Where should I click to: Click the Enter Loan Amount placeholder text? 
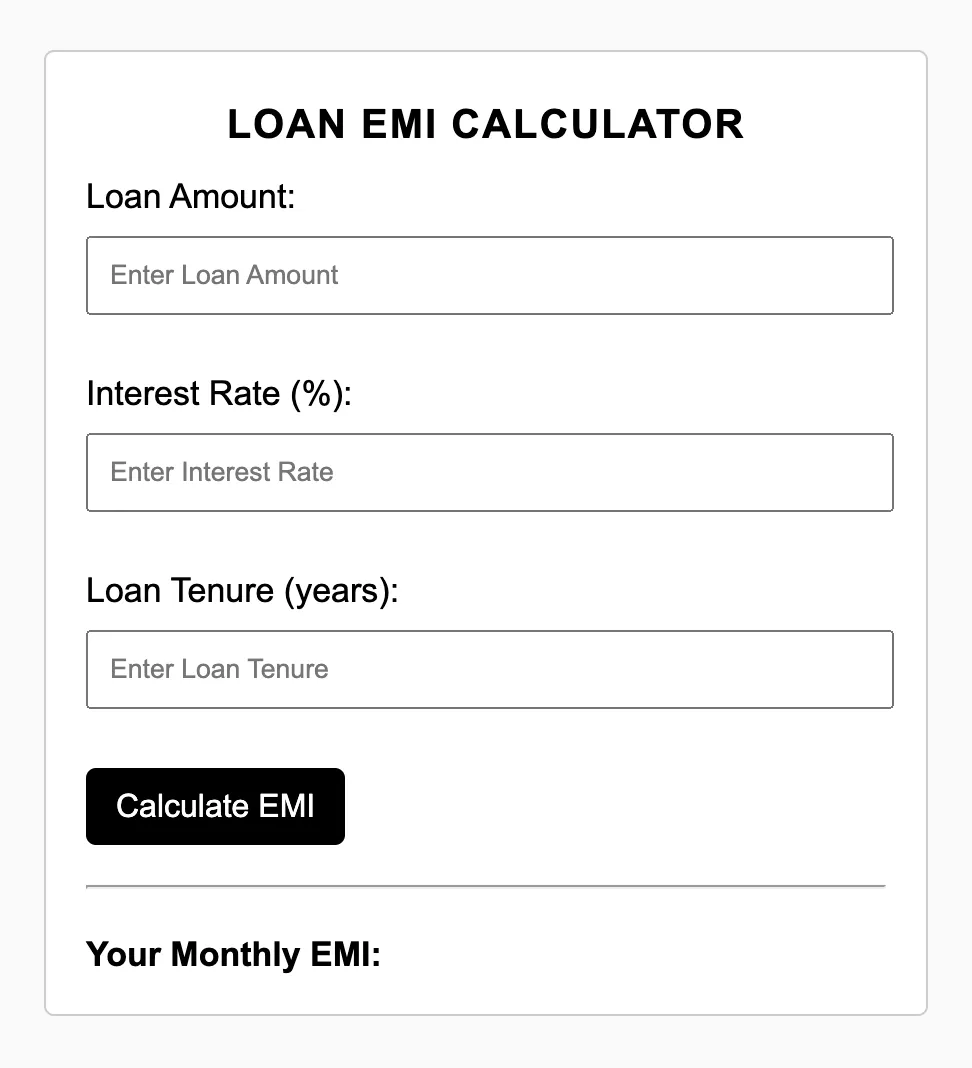pos(224,275)
